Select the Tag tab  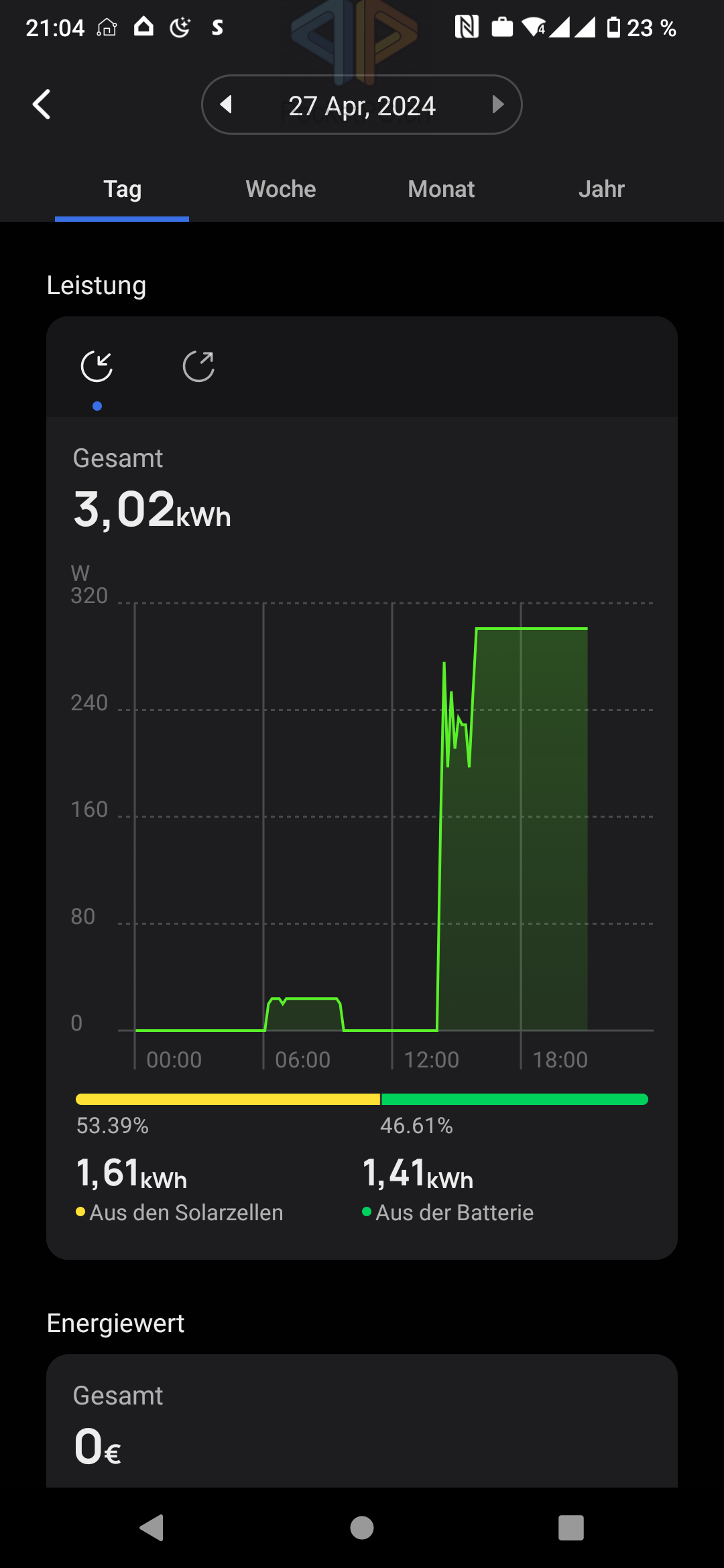tap(122, 189)
